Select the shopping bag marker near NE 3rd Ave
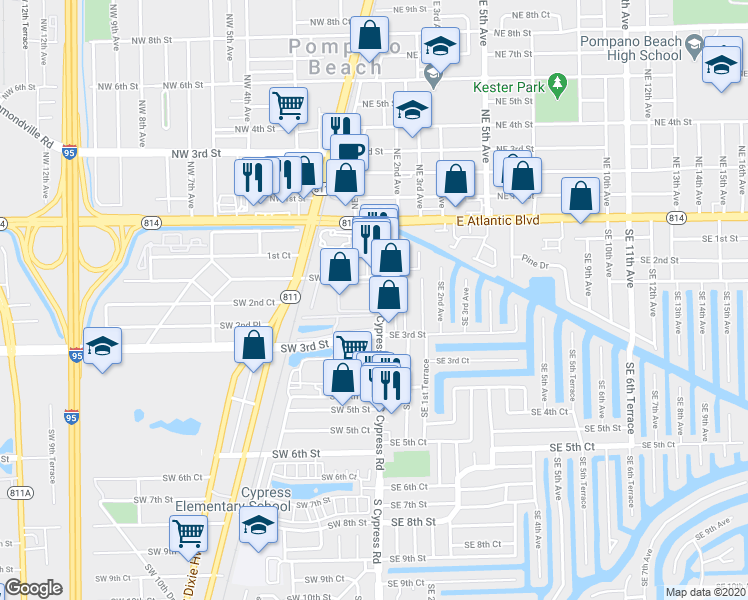Viewport: 748px width, 600px height. [x=456, y=180]
